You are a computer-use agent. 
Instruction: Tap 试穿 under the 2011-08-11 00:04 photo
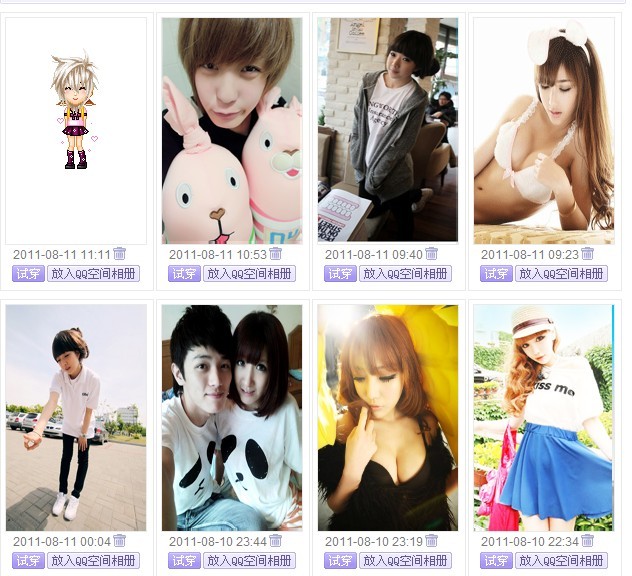[x=28, y=560]
